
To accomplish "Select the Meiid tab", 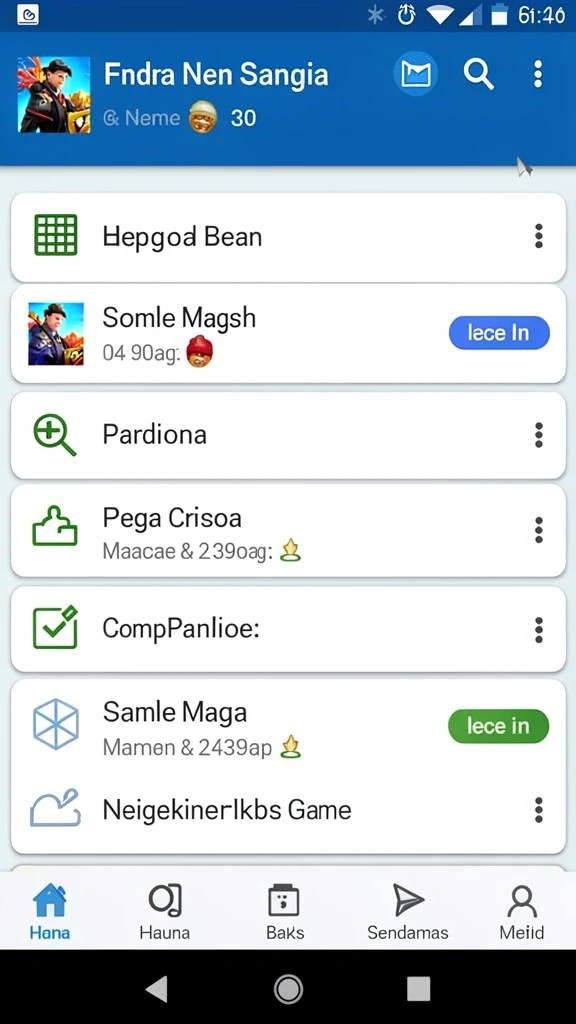I will point(522,912).
